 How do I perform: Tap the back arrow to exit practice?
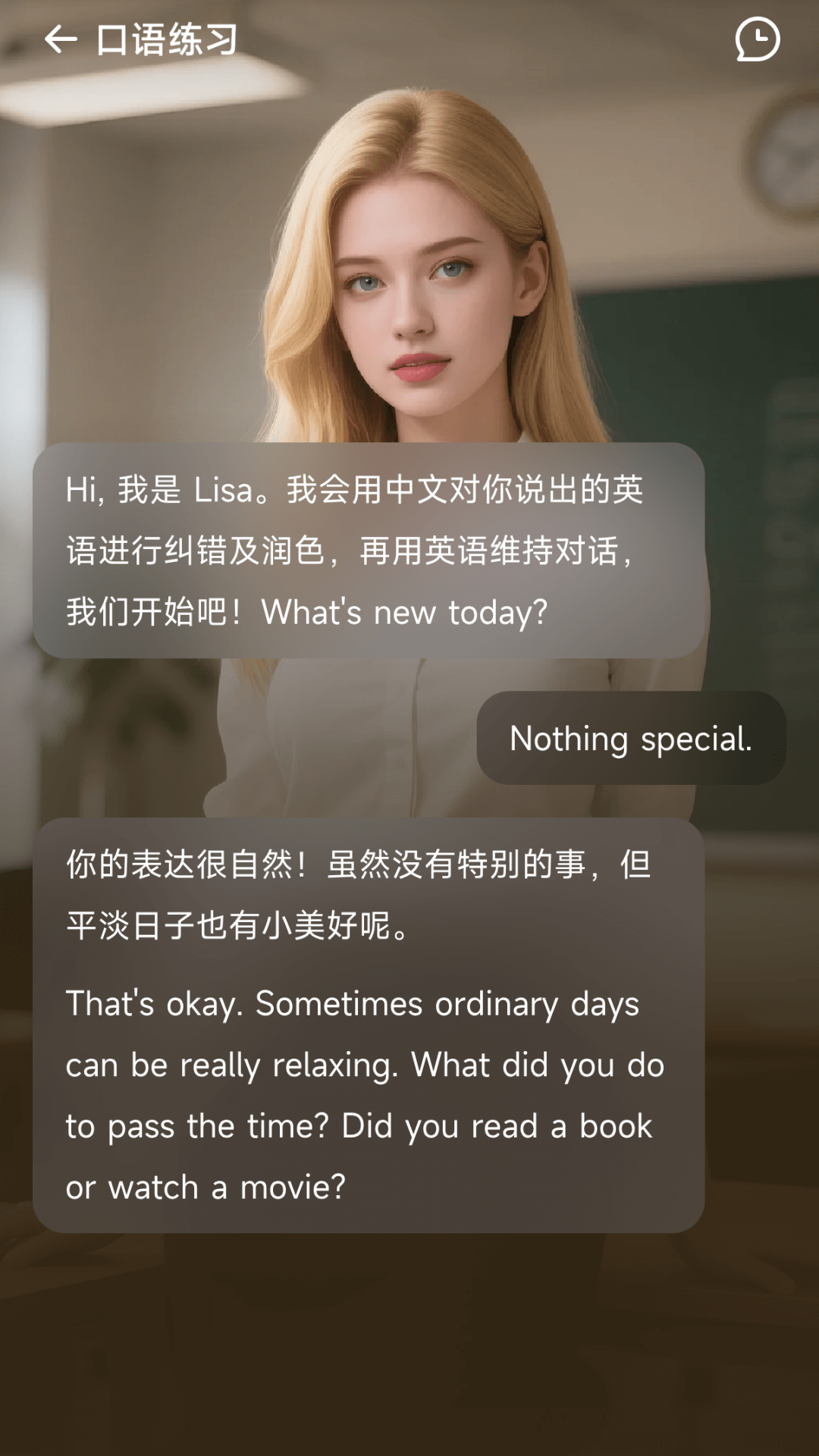(x=59, y=39)
